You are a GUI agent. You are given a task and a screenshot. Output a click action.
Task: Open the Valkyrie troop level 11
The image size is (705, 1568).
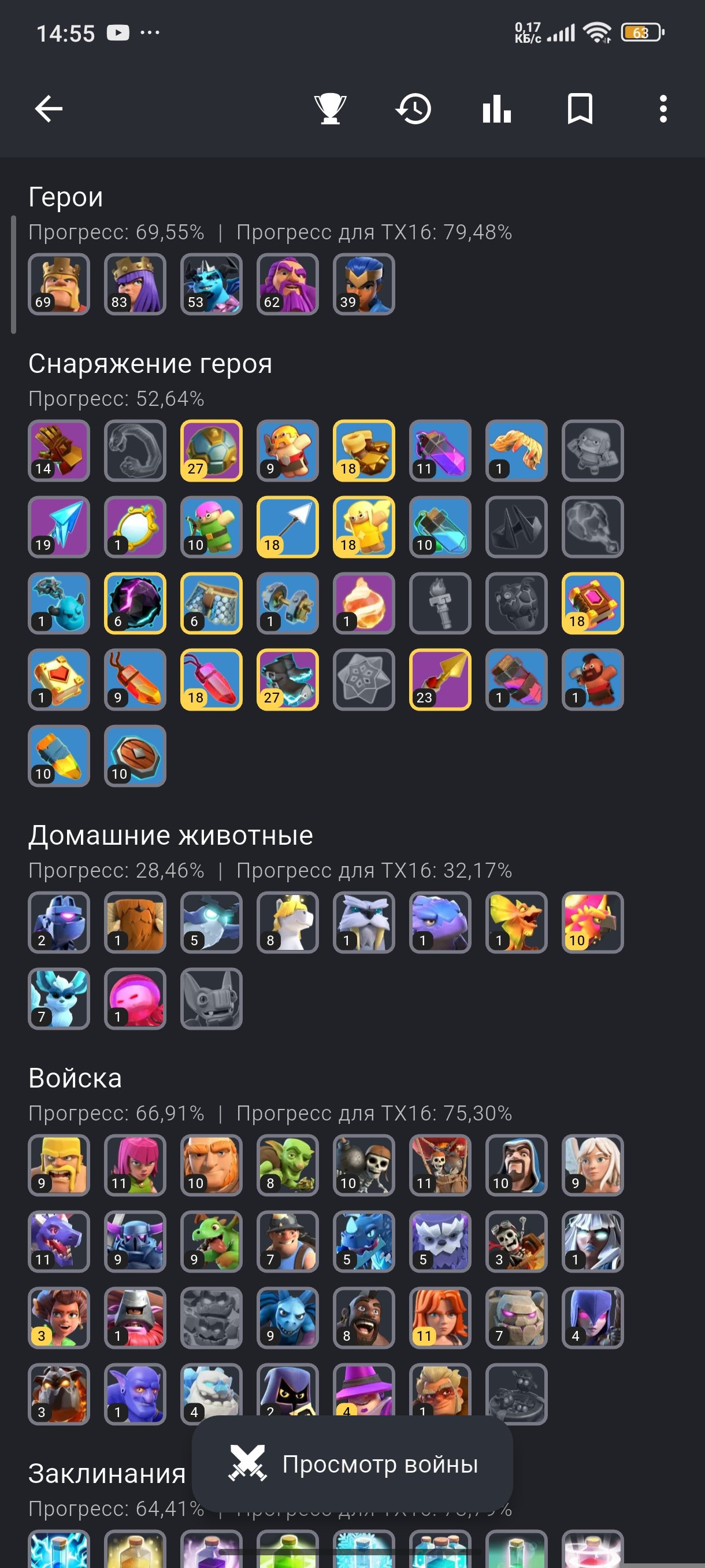click(x=440, y=1318)
